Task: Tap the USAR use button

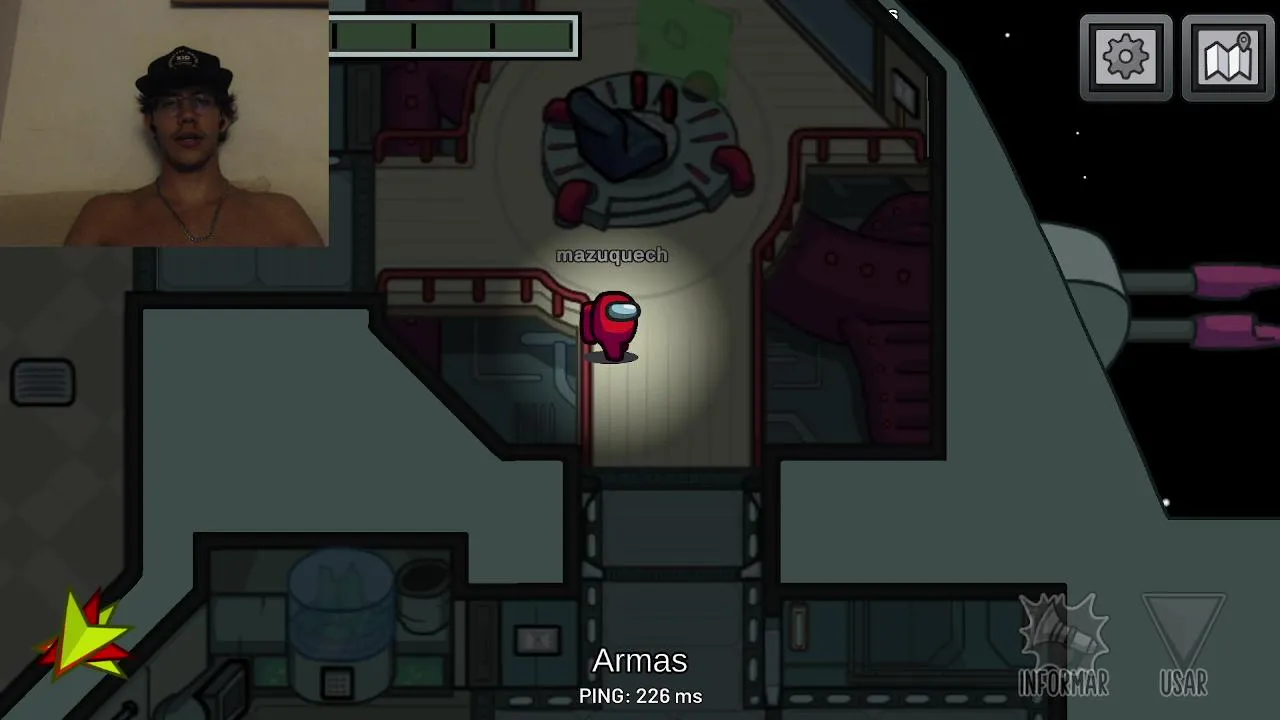Action: click(x=1184, y=645)
